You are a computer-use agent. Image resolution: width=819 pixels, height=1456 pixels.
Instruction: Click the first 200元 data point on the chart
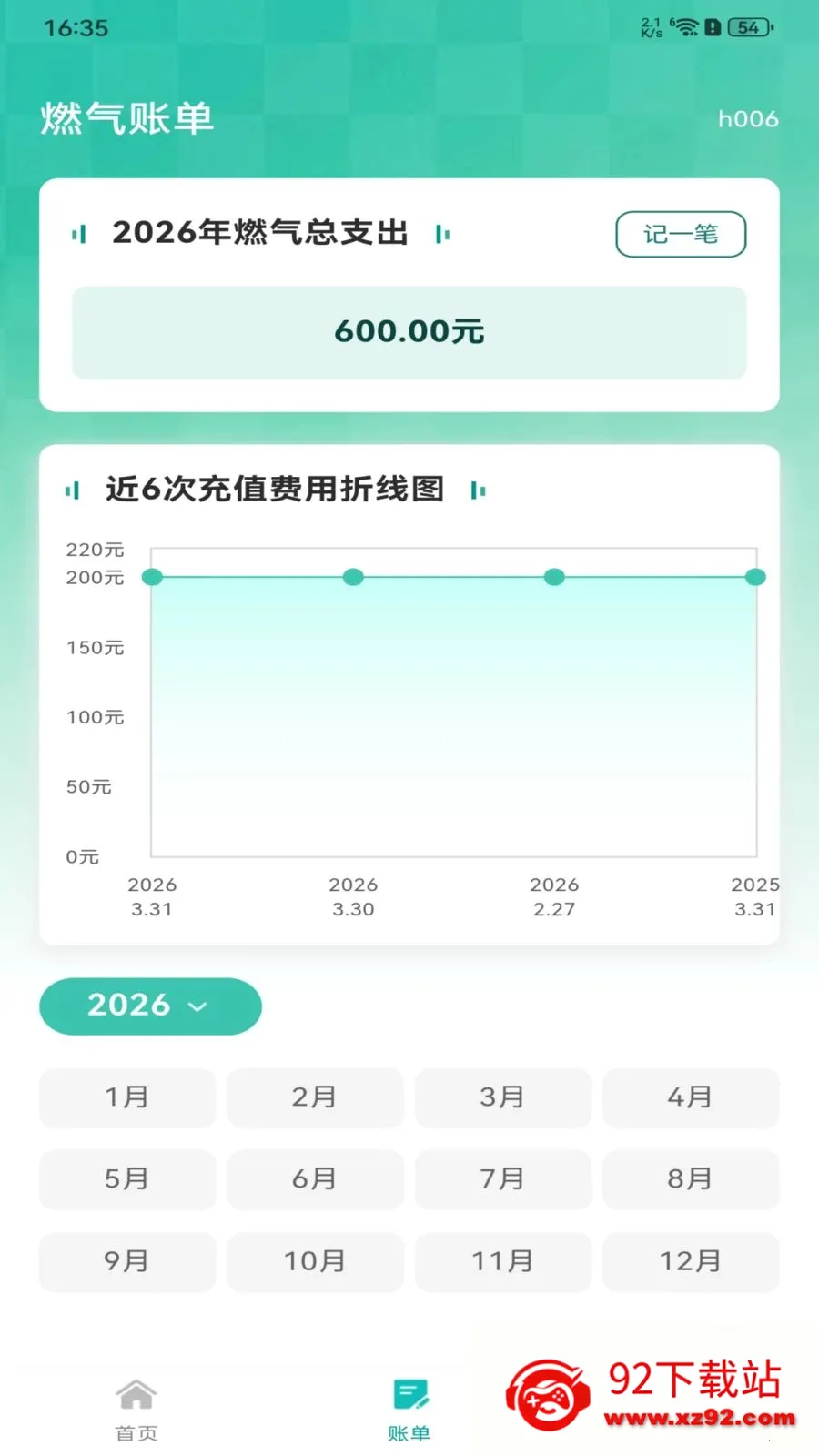153,577
